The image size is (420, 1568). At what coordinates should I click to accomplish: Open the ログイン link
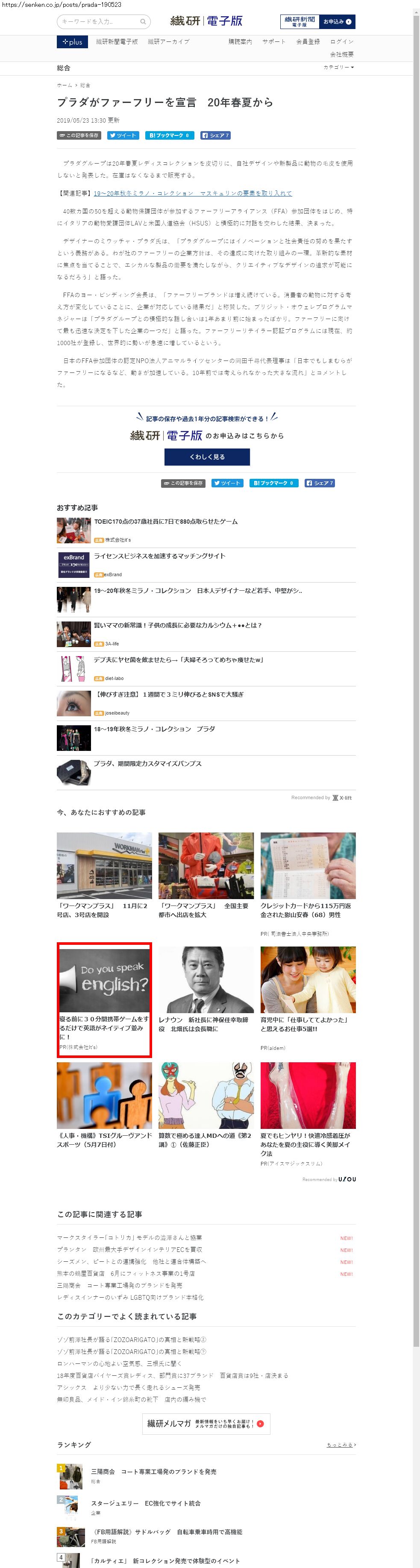tap(341, 41)
